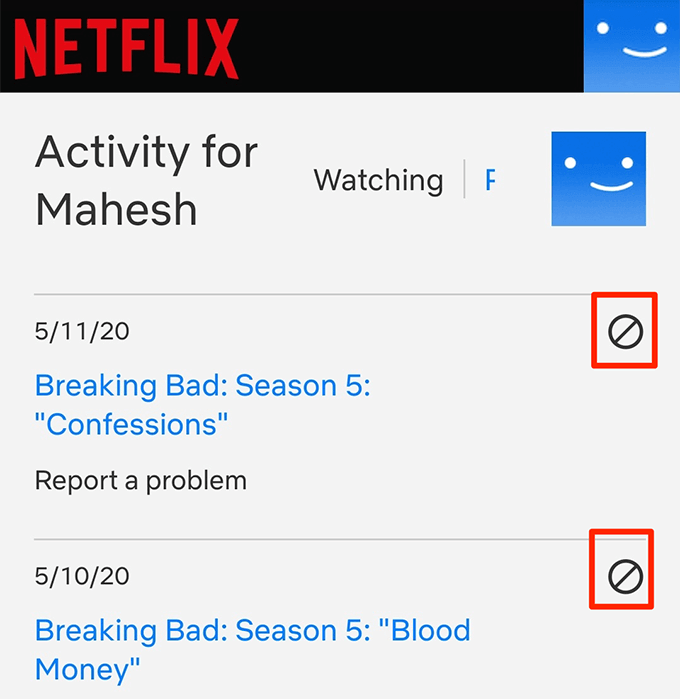680x699 pixels.
Task: Open the profile avatar in the header
Action: pos(631,46)
